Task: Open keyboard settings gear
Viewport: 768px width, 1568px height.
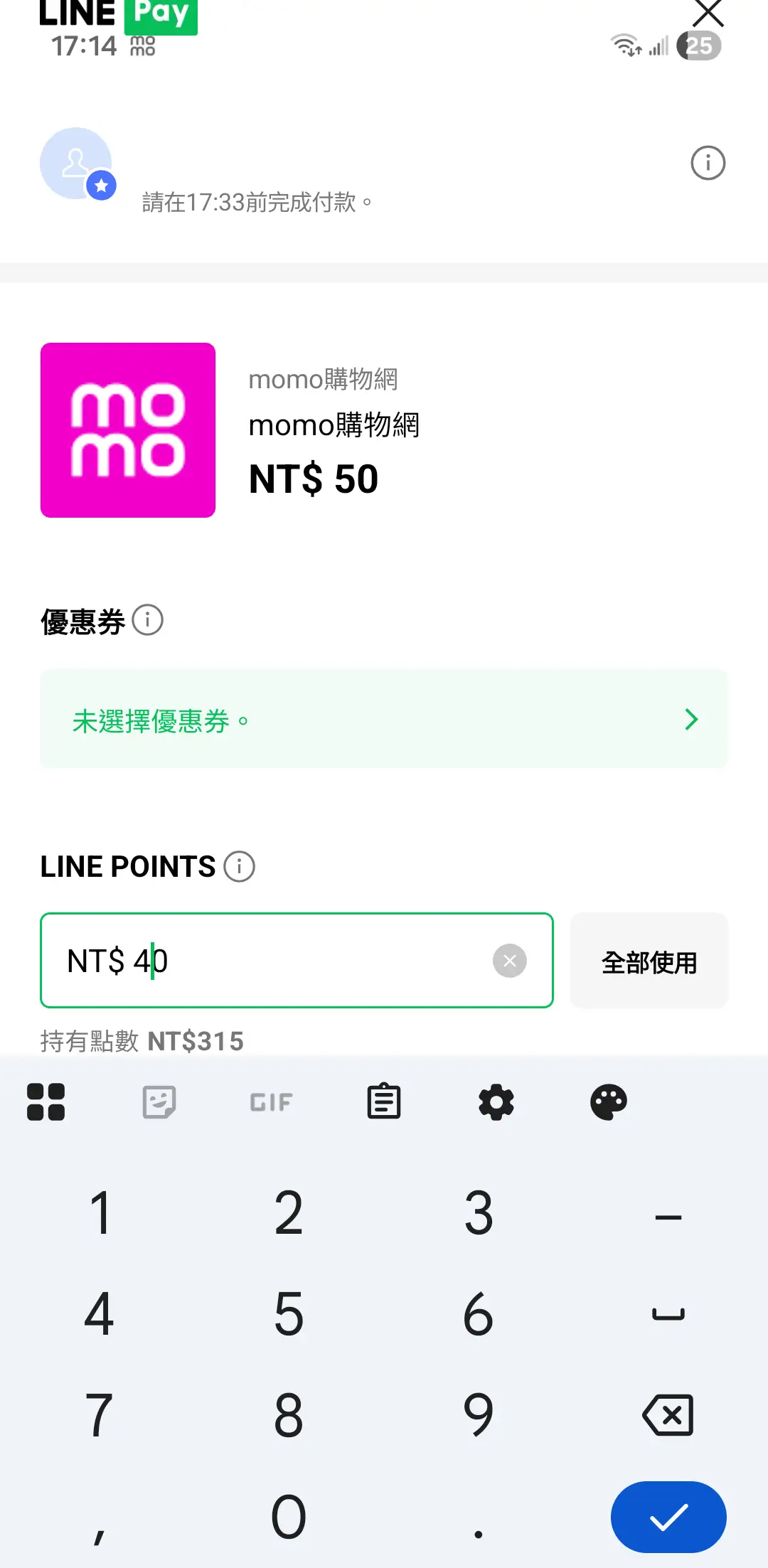Action: [x=496, y=1102]
